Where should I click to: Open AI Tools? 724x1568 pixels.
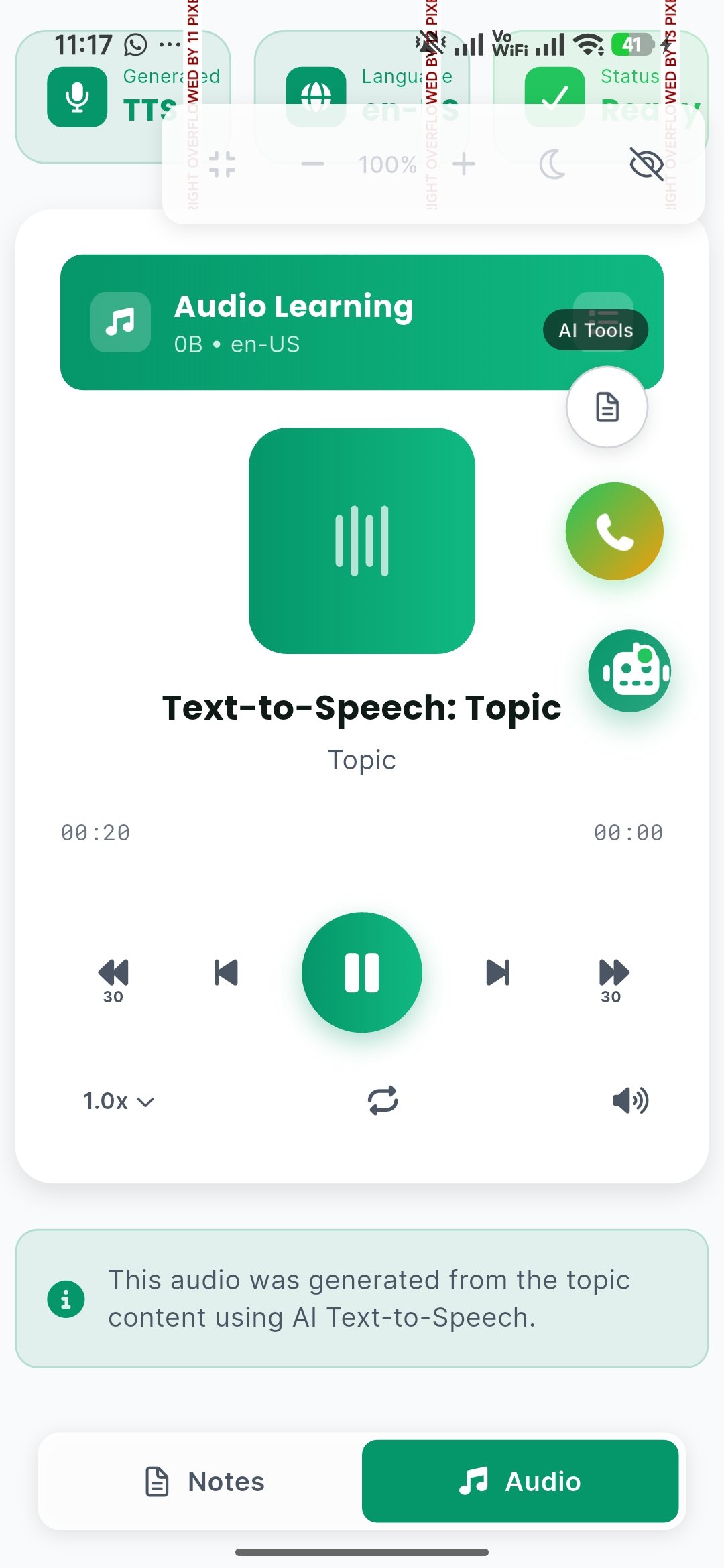pos(595,330)
